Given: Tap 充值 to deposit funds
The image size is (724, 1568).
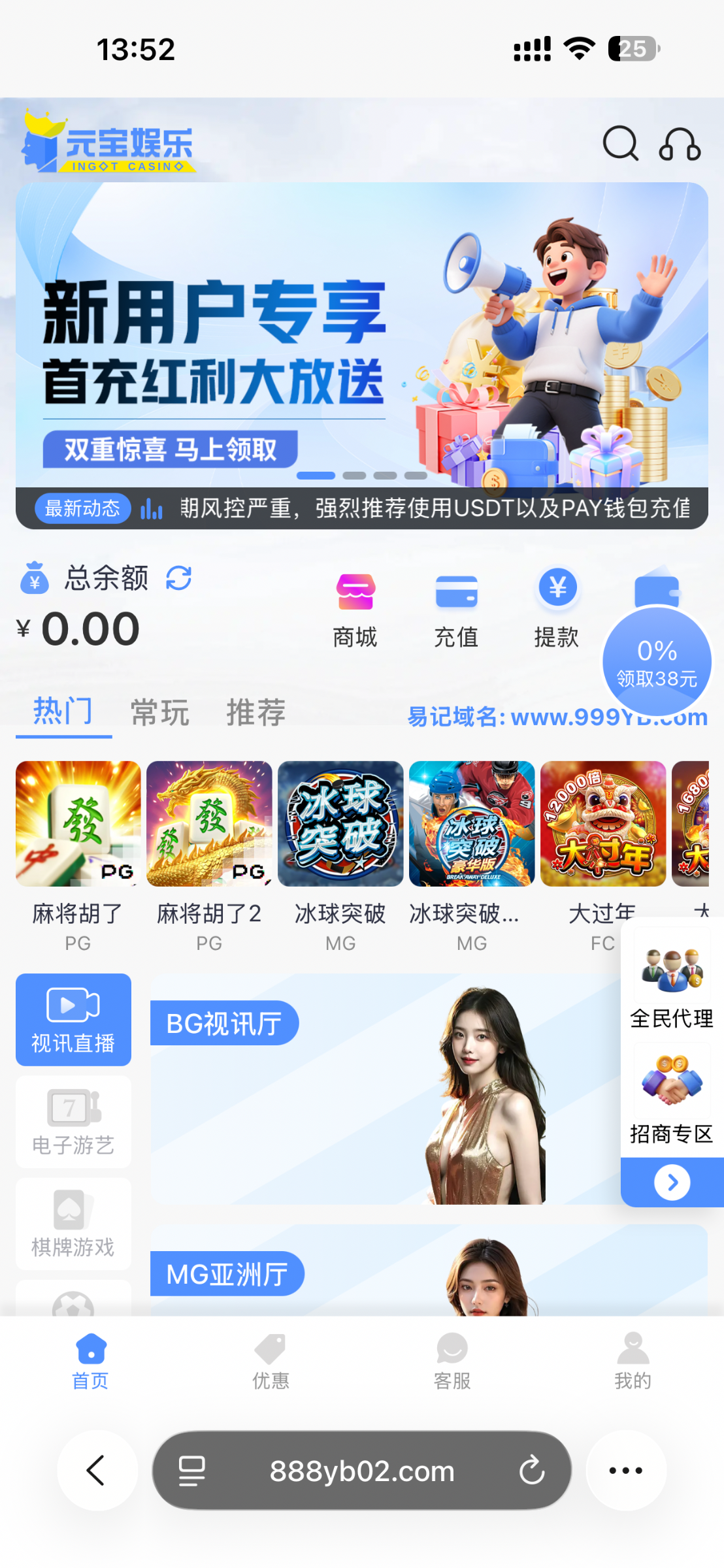Looking at the screenshot, I should click(456, 609).
